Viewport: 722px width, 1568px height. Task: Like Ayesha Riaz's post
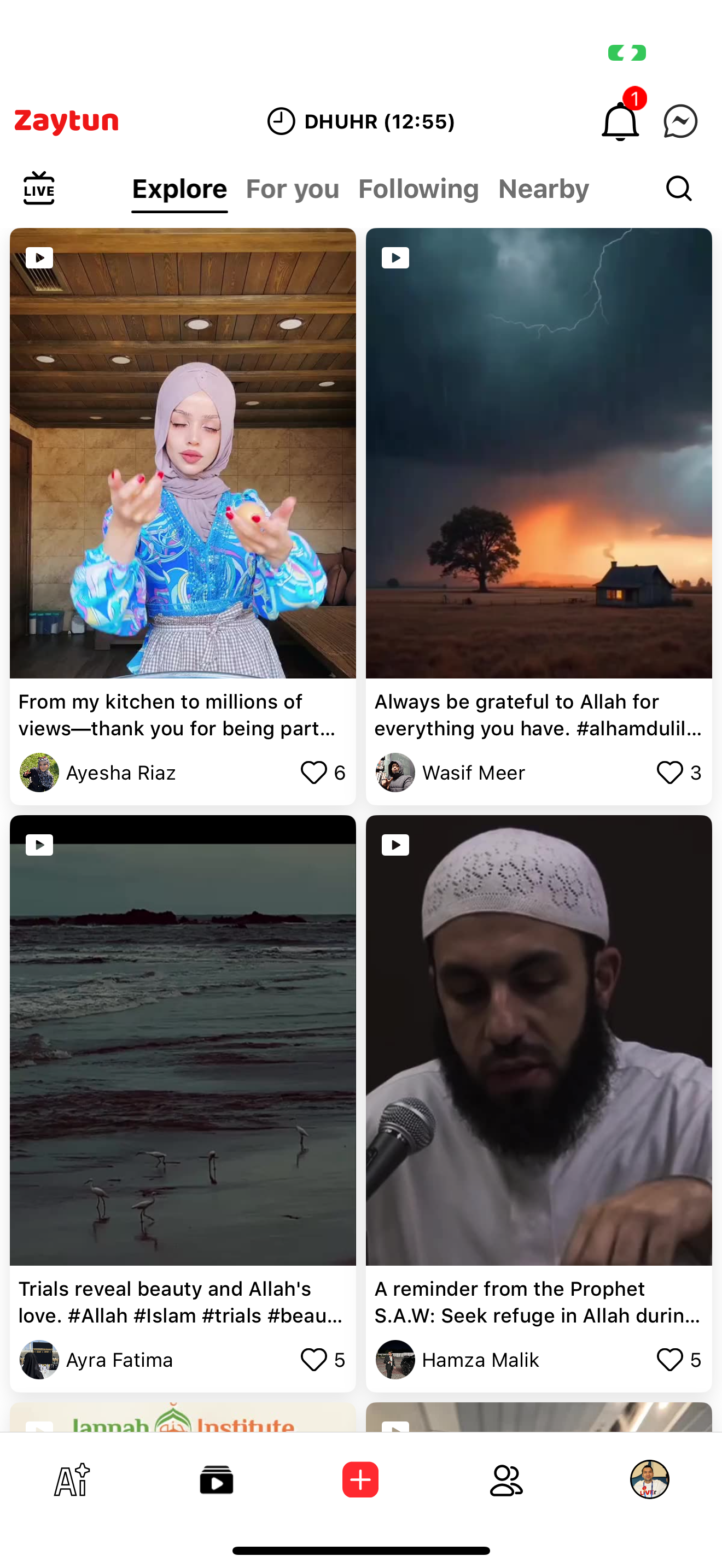(x=314, y=773)
